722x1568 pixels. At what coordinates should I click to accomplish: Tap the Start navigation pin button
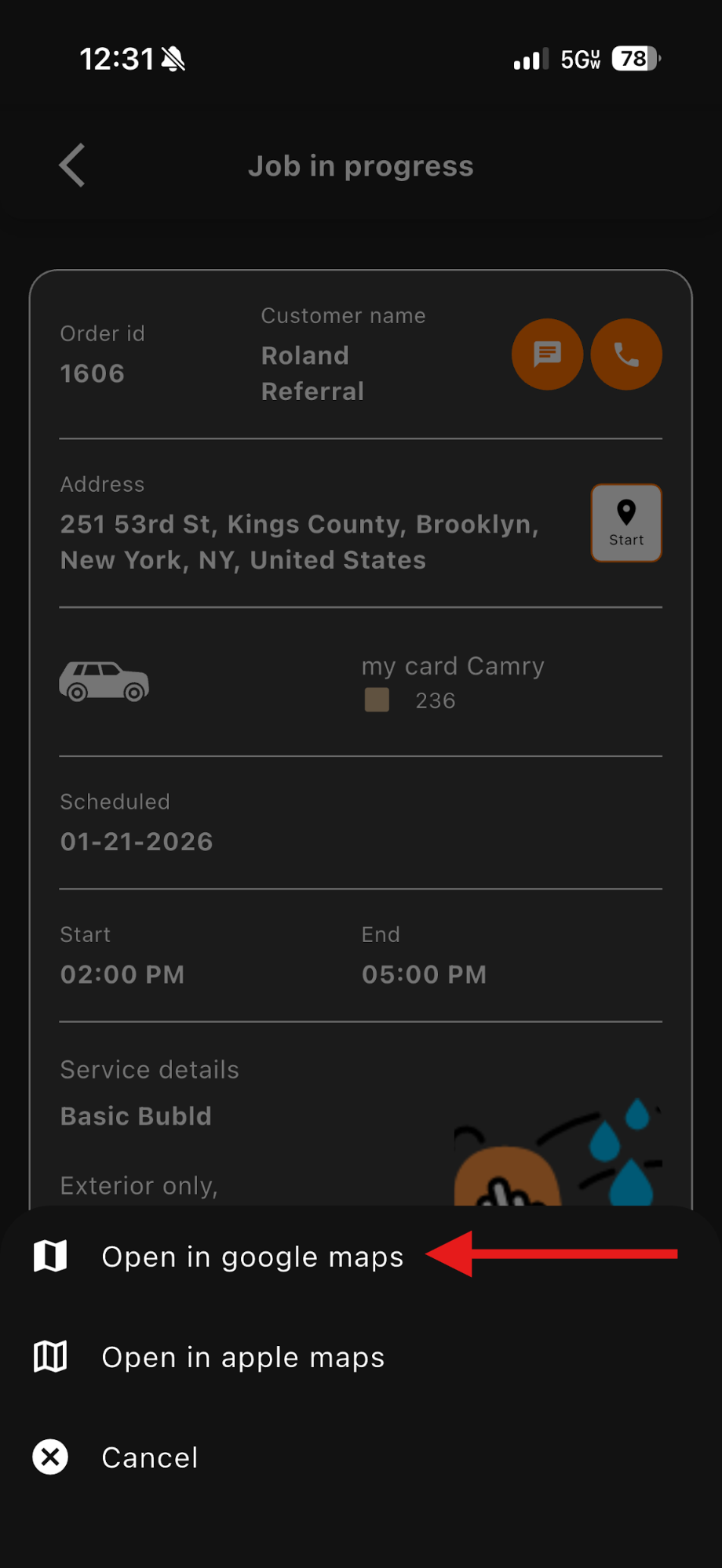tap(626, 523)
